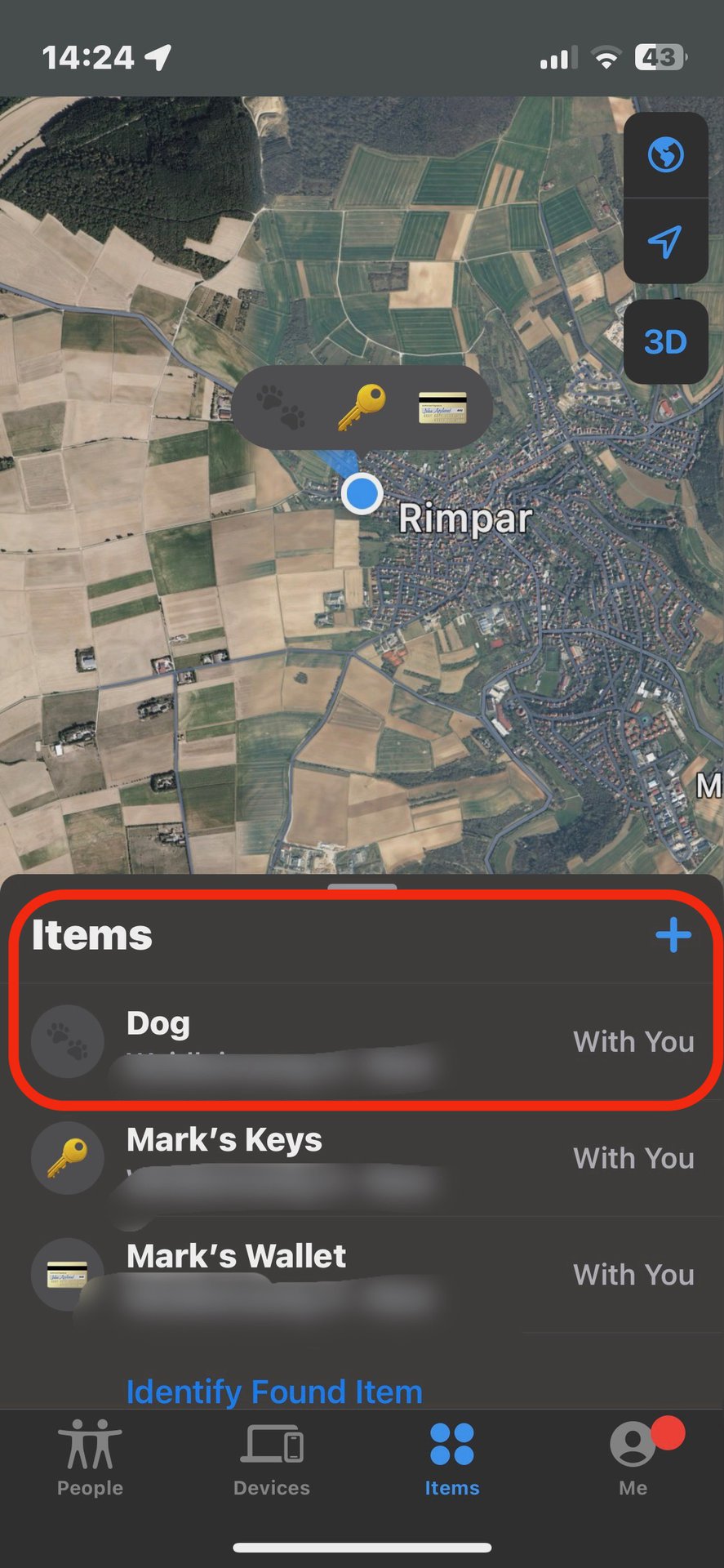724x1568 pixels.
Task: Switch the map to 3D view
Action: [x=665, y=341]
